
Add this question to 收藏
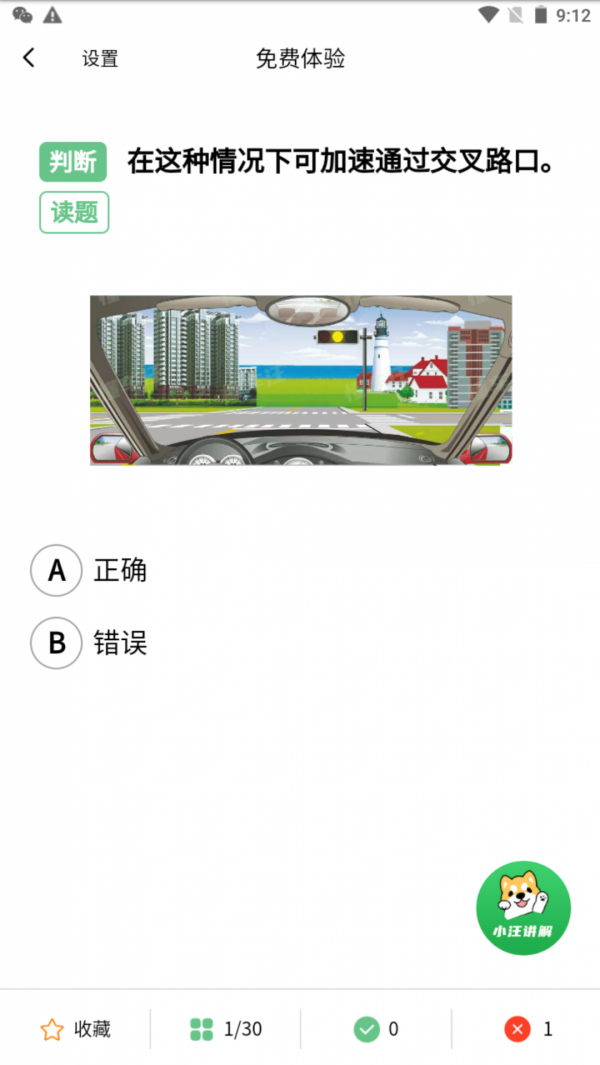pyautogui.click(x=76, y=1029)
